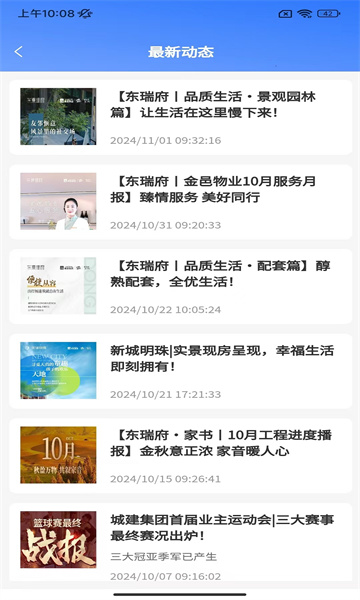Open 城建集团首届业主运动会 article
The image size is (360, 600).
(x=181, y=543)
